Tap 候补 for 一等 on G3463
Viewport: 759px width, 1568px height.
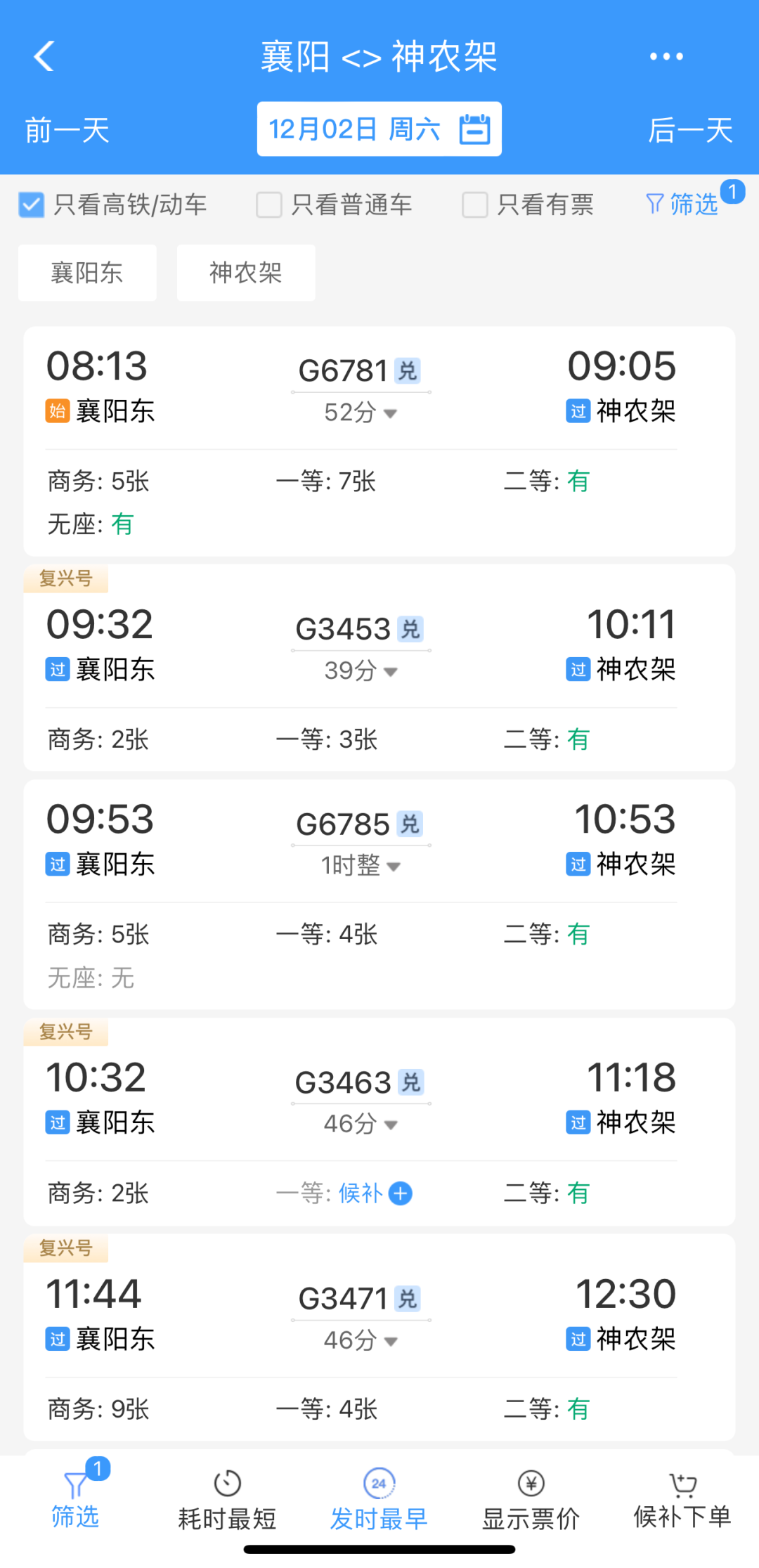coord(375,1193)
